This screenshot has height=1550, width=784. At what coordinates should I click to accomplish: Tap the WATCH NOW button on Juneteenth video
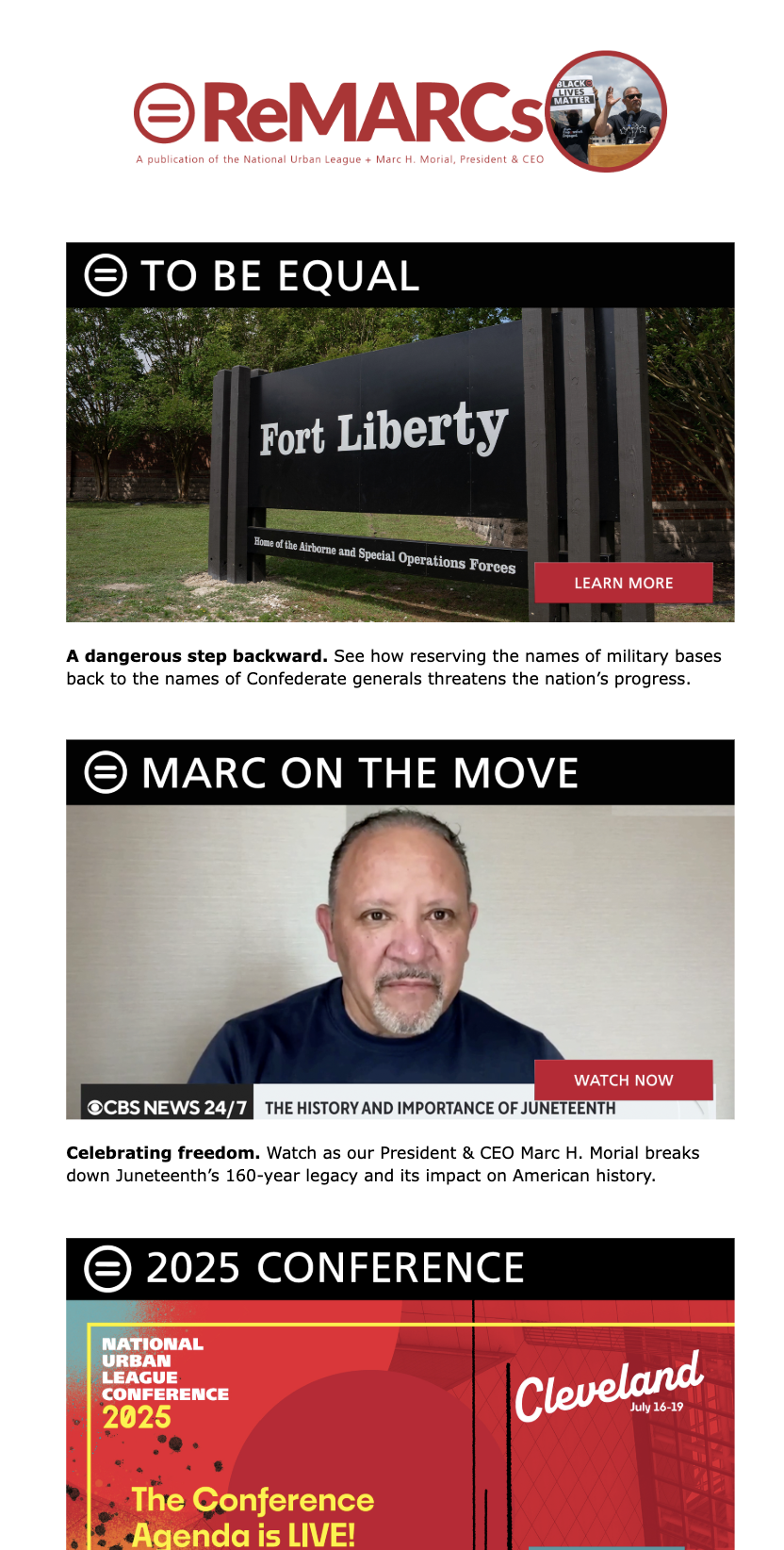[624, 1080]
